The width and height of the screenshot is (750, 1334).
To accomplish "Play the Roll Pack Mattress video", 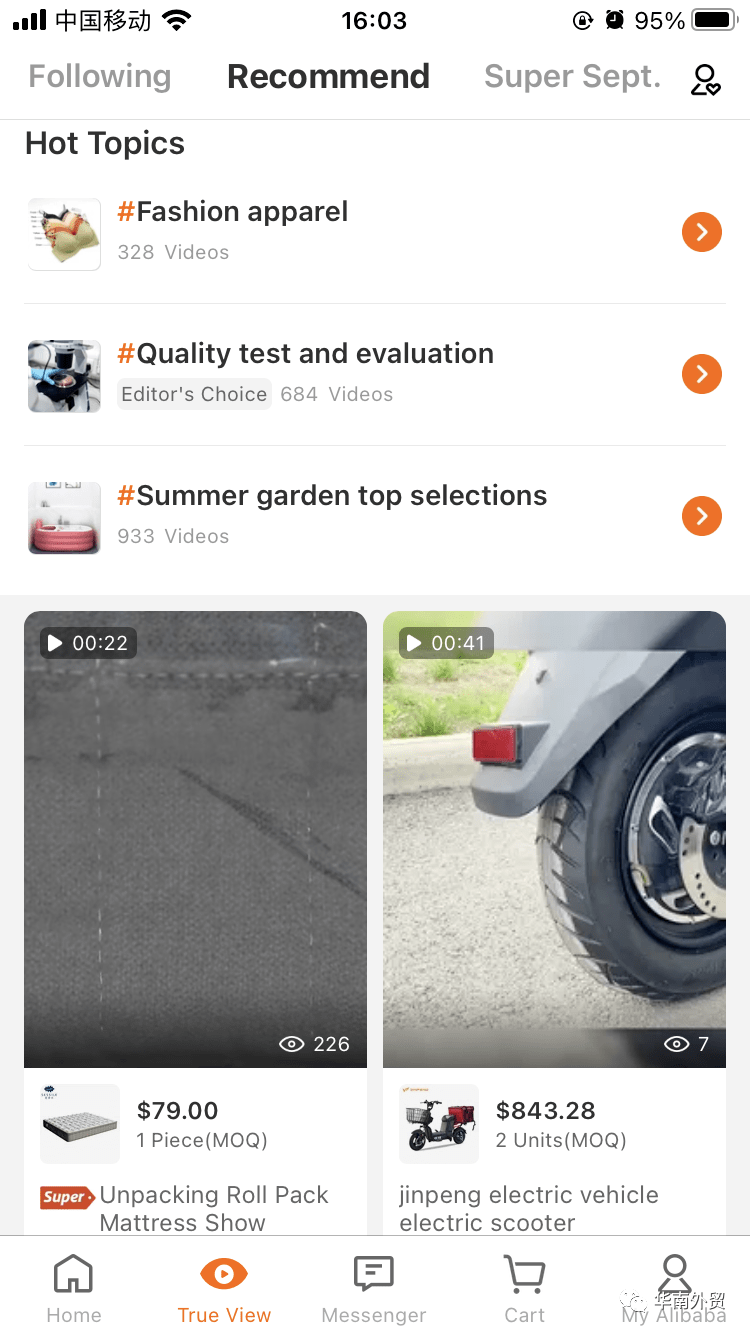I will pyautogui.click(x=195, y=839).
